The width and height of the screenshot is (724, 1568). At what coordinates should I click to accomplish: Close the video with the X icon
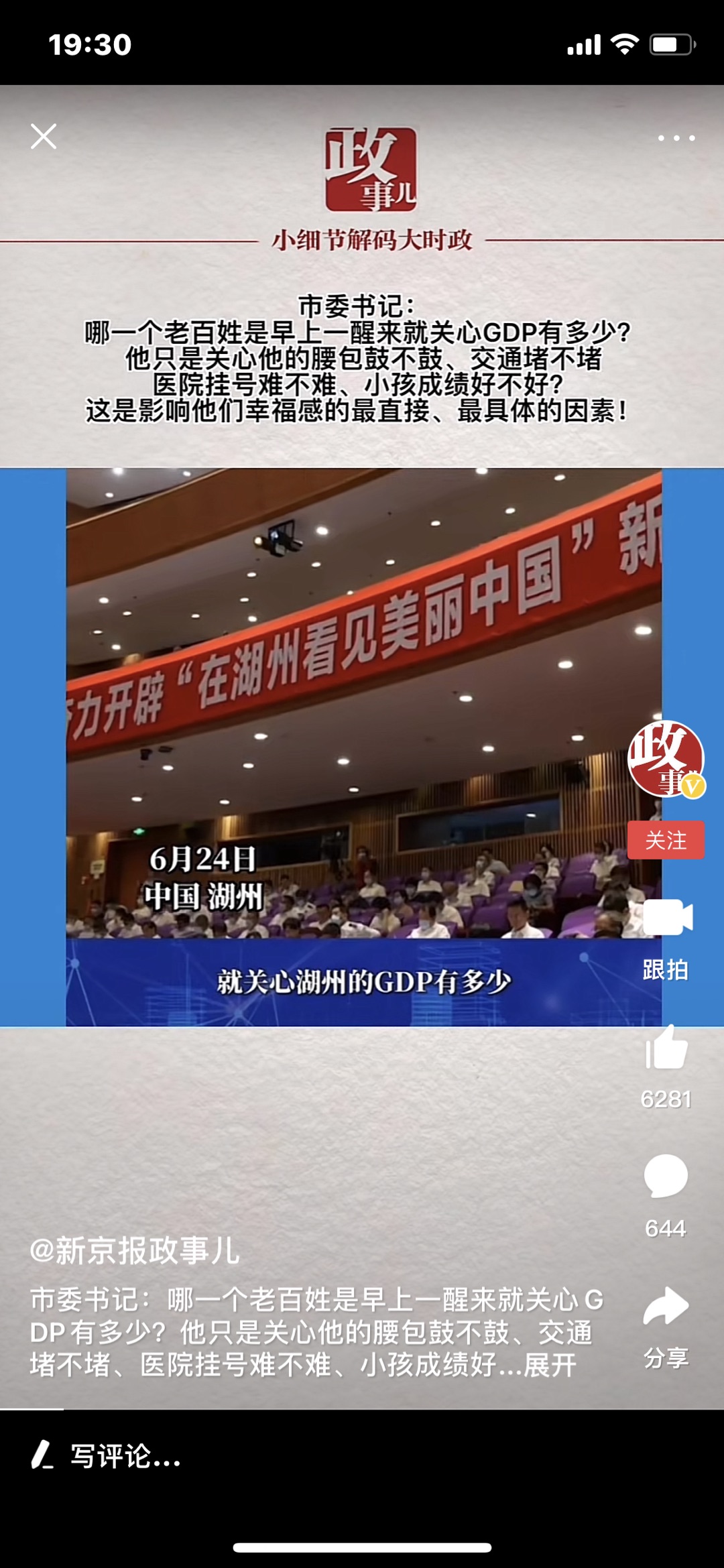click(x=44, y=137)
